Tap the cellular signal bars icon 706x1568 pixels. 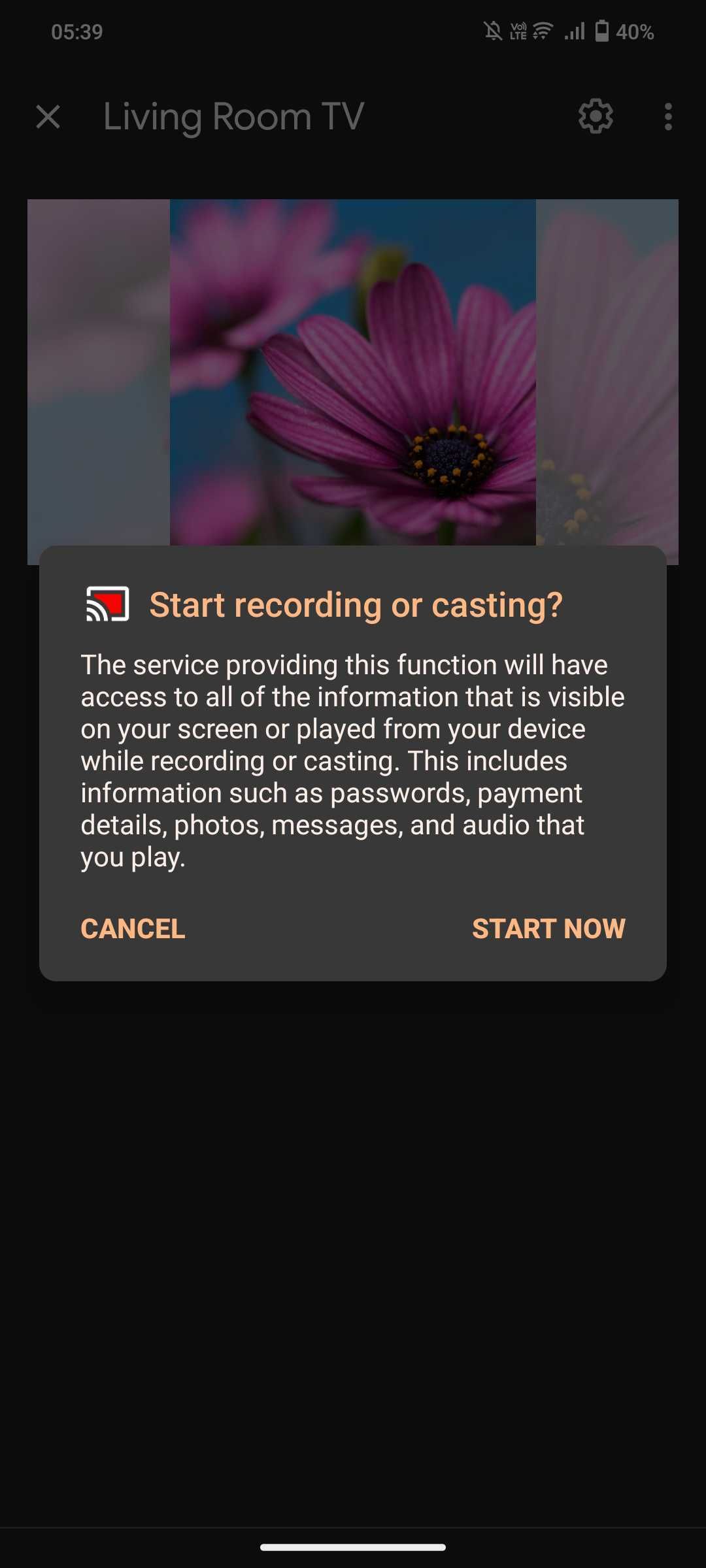point(573,31)
